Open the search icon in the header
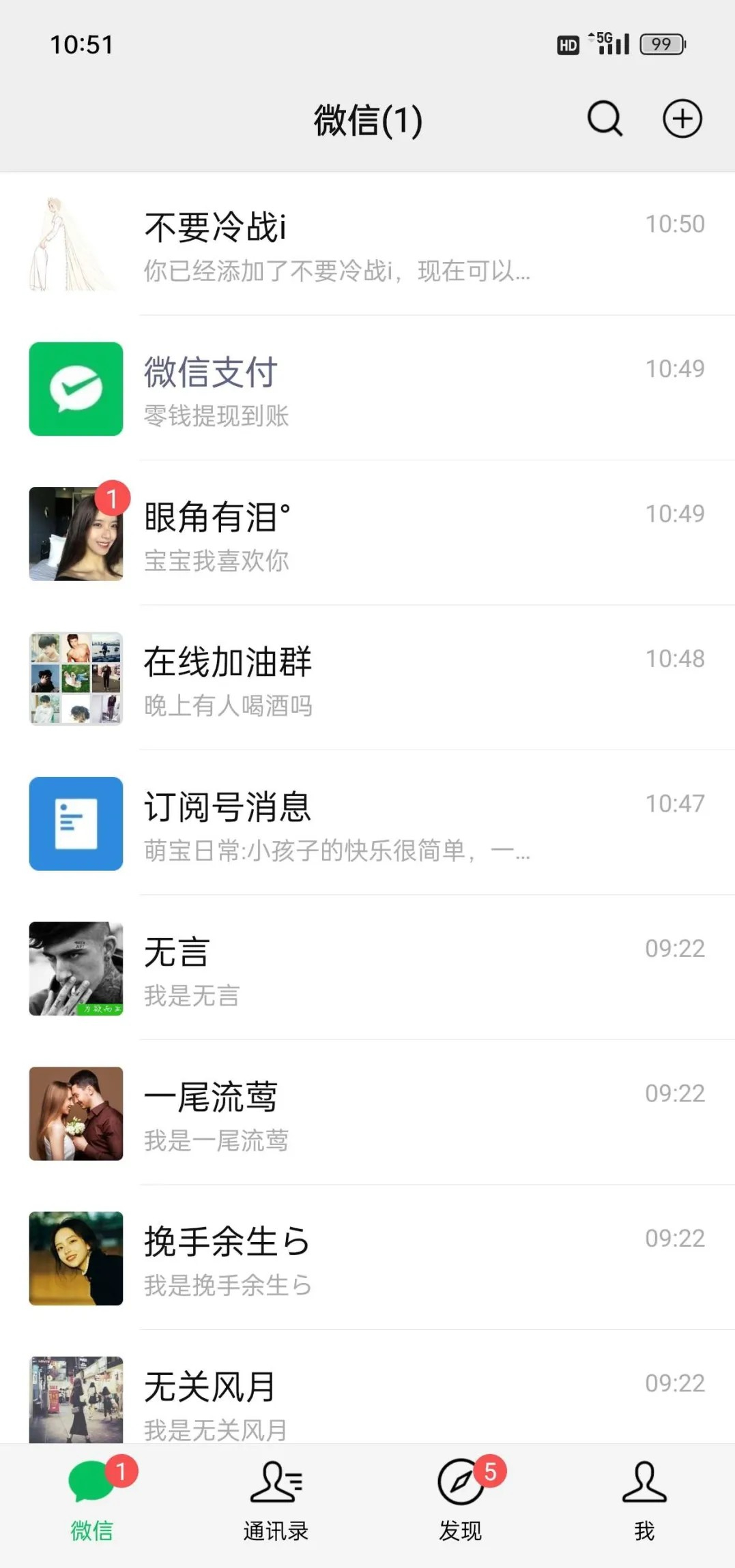This screenshot has height=1568, width=735. click(x=605, y=119)
